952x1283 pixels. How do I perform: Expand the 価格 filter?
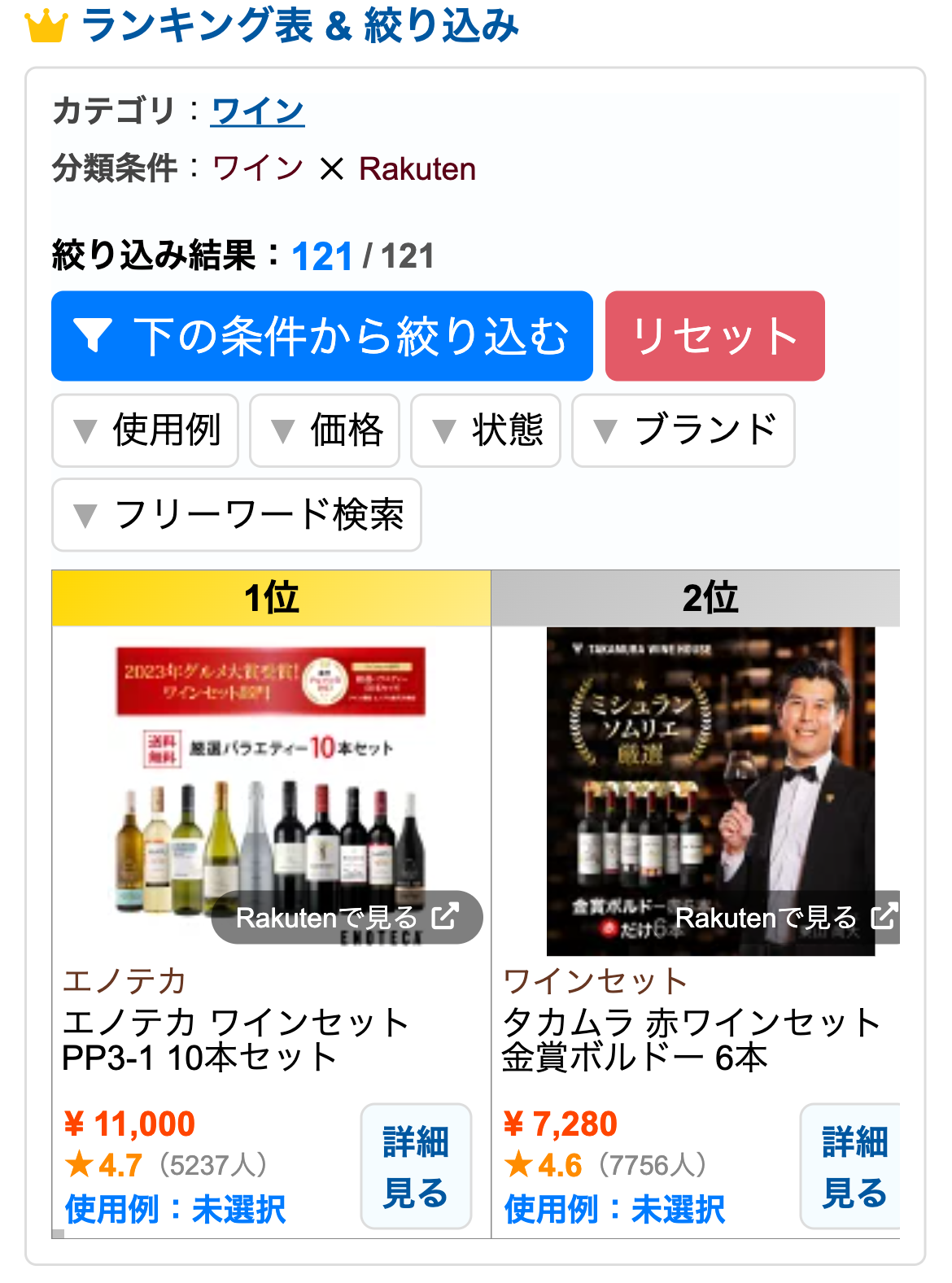pyautogui.click(x=324, y=430)
